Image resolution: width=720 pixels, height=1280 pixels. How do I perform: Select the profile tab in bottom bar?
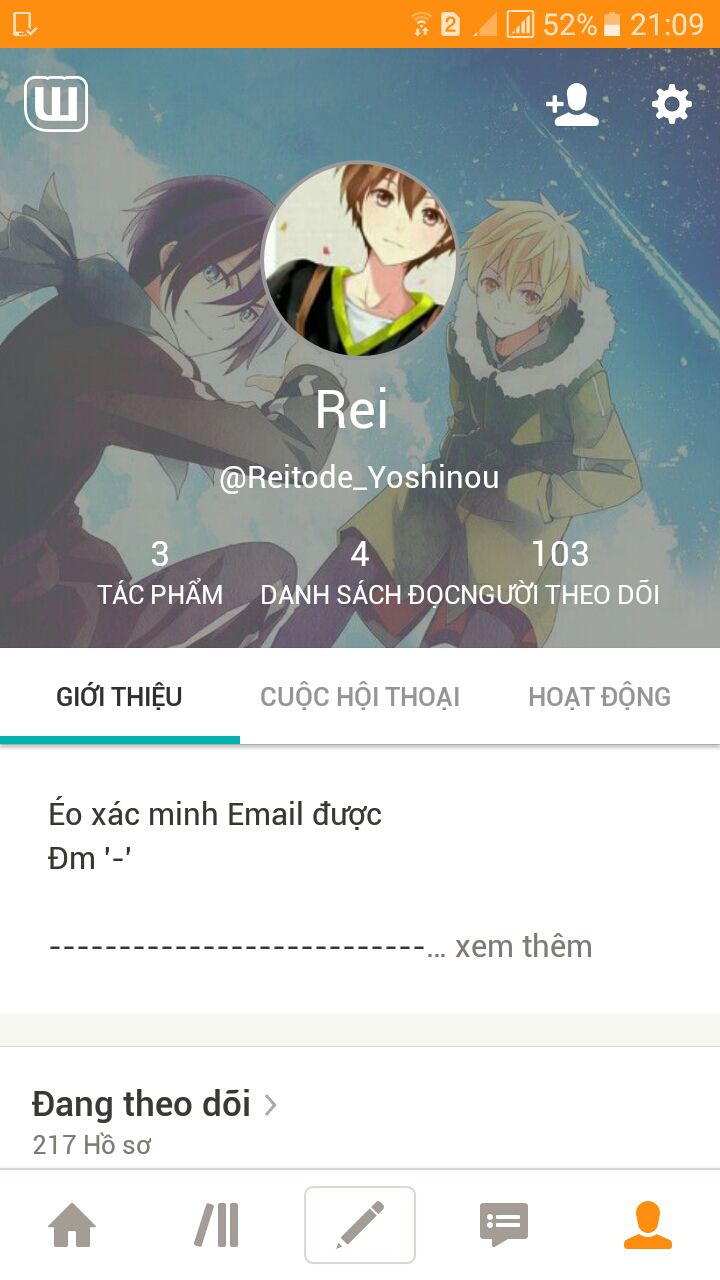tap(647, 1225)
